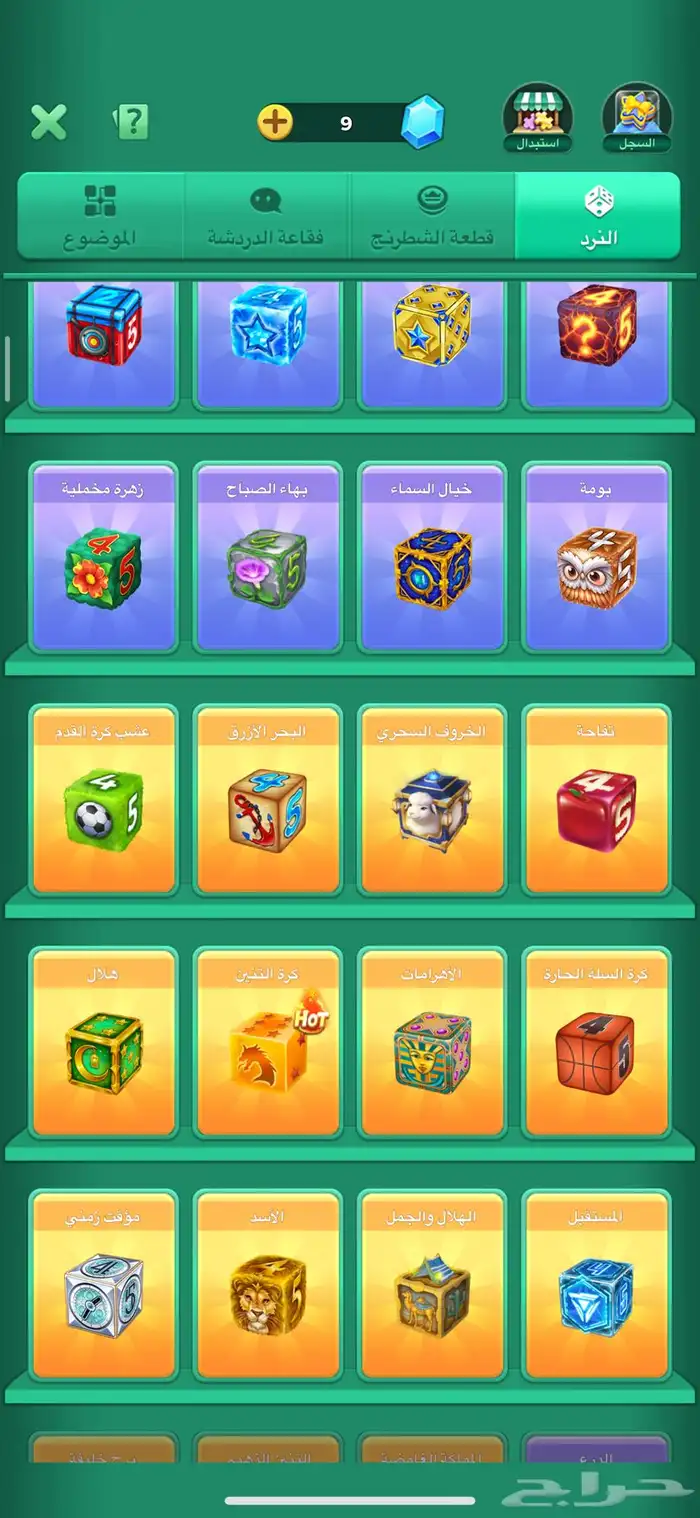Pick the زهرة مخملية flower dice
This screenshot has width=700, height=1518.
pyautogui.click(x=103, y=556)
